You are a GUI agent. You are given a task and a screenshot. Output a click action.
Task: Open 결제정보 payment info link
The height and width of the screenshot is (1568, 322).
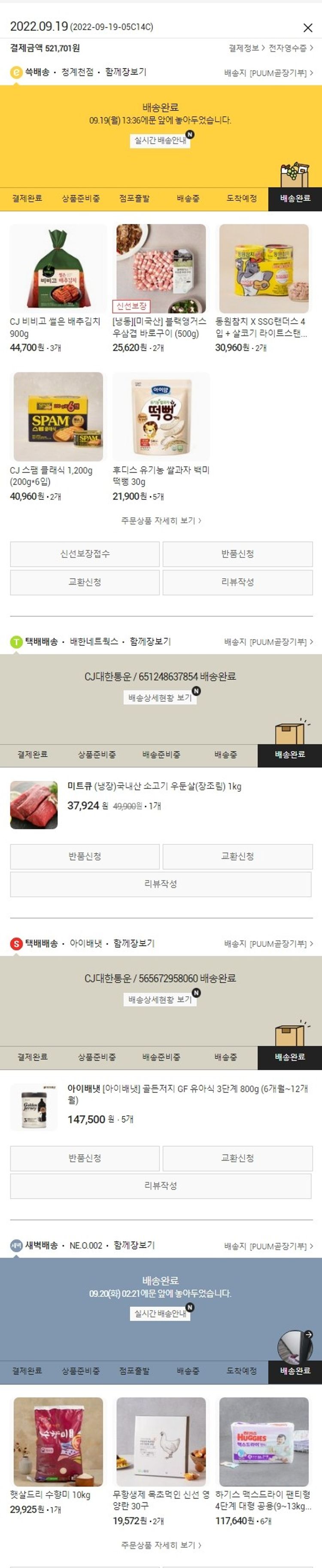246,48
